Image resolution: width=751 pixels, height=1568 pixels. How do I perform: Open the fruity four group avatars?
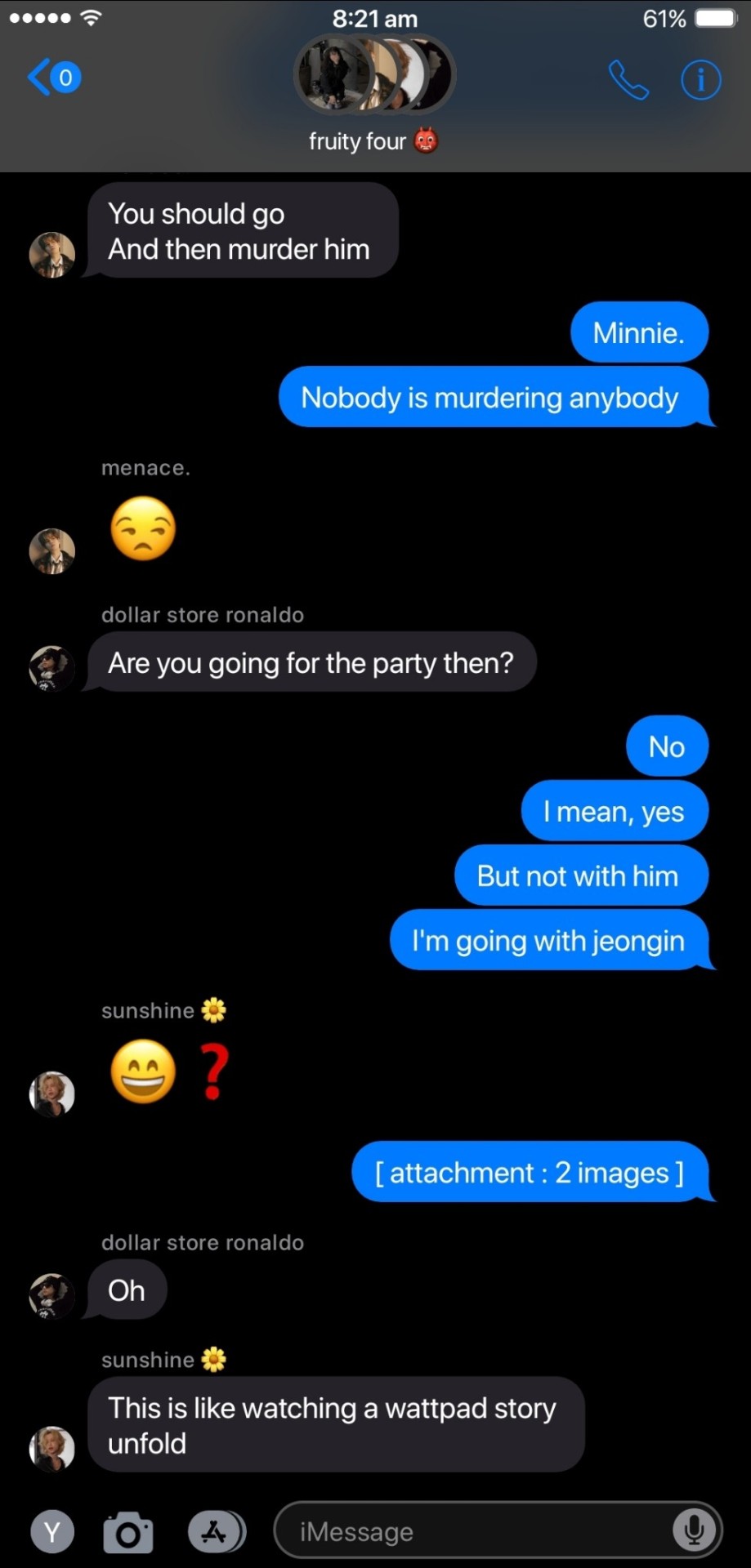click(x=374, y=76)
